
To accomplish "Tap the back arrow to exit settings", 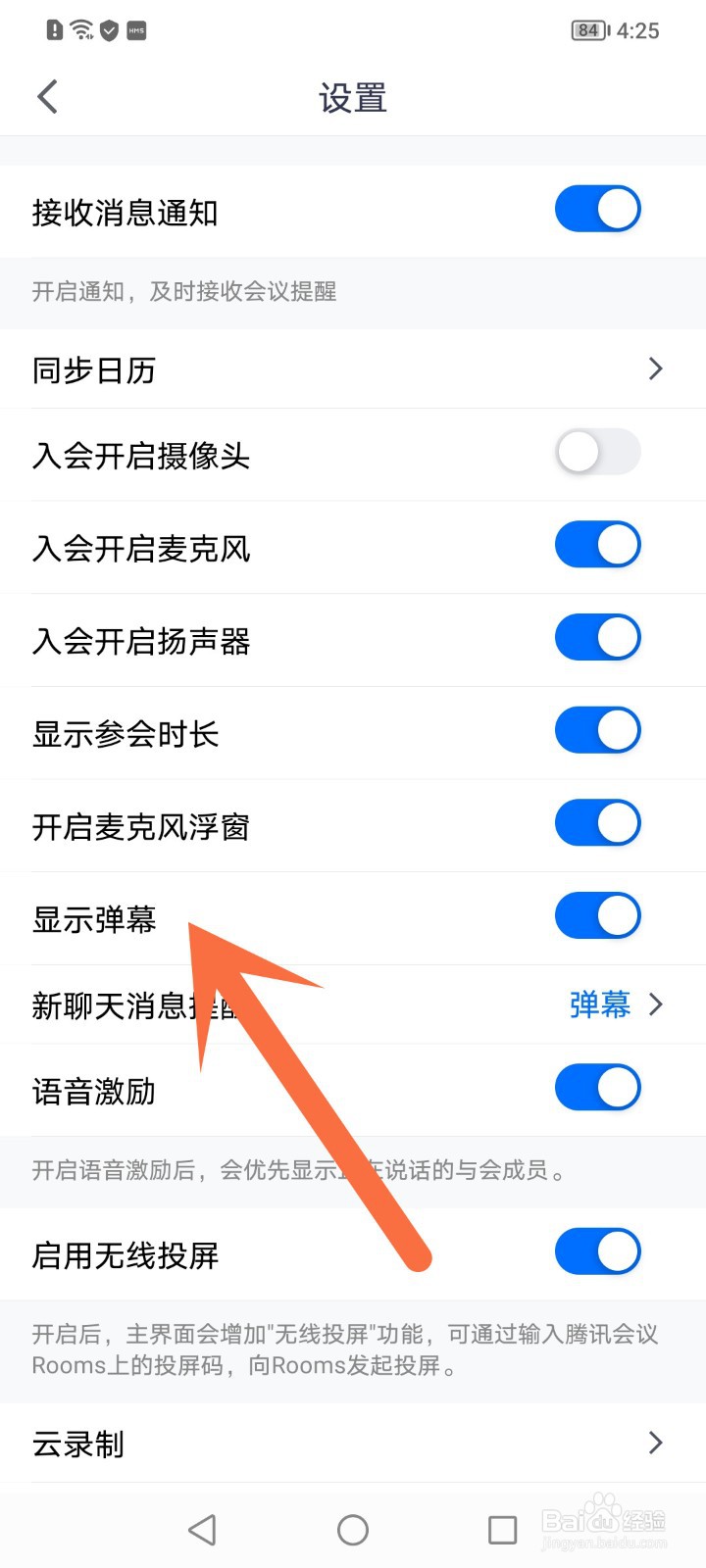I will [46, 96].
